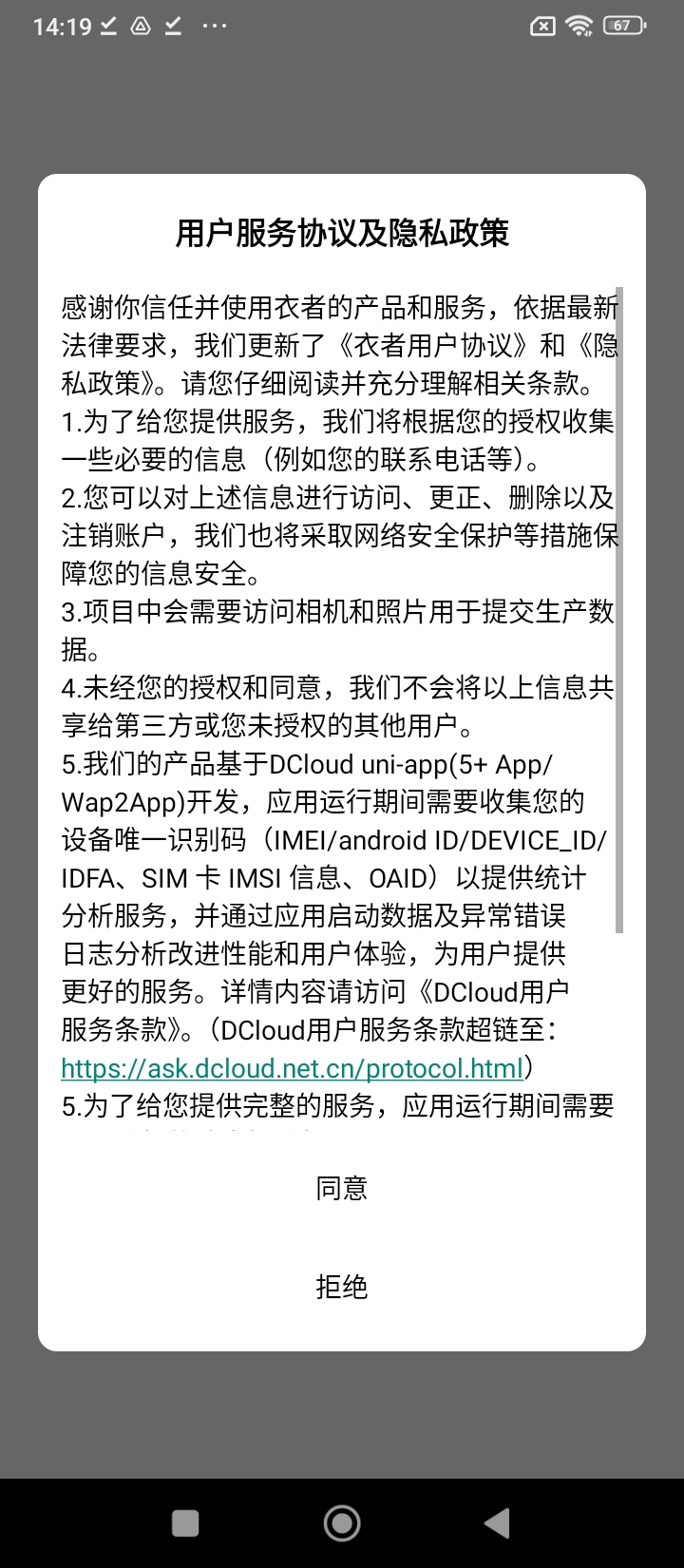This screenshot has height=1568, width=684.
Task: Tap 同意 to accept the agreement
Action: click(341, 1188)
